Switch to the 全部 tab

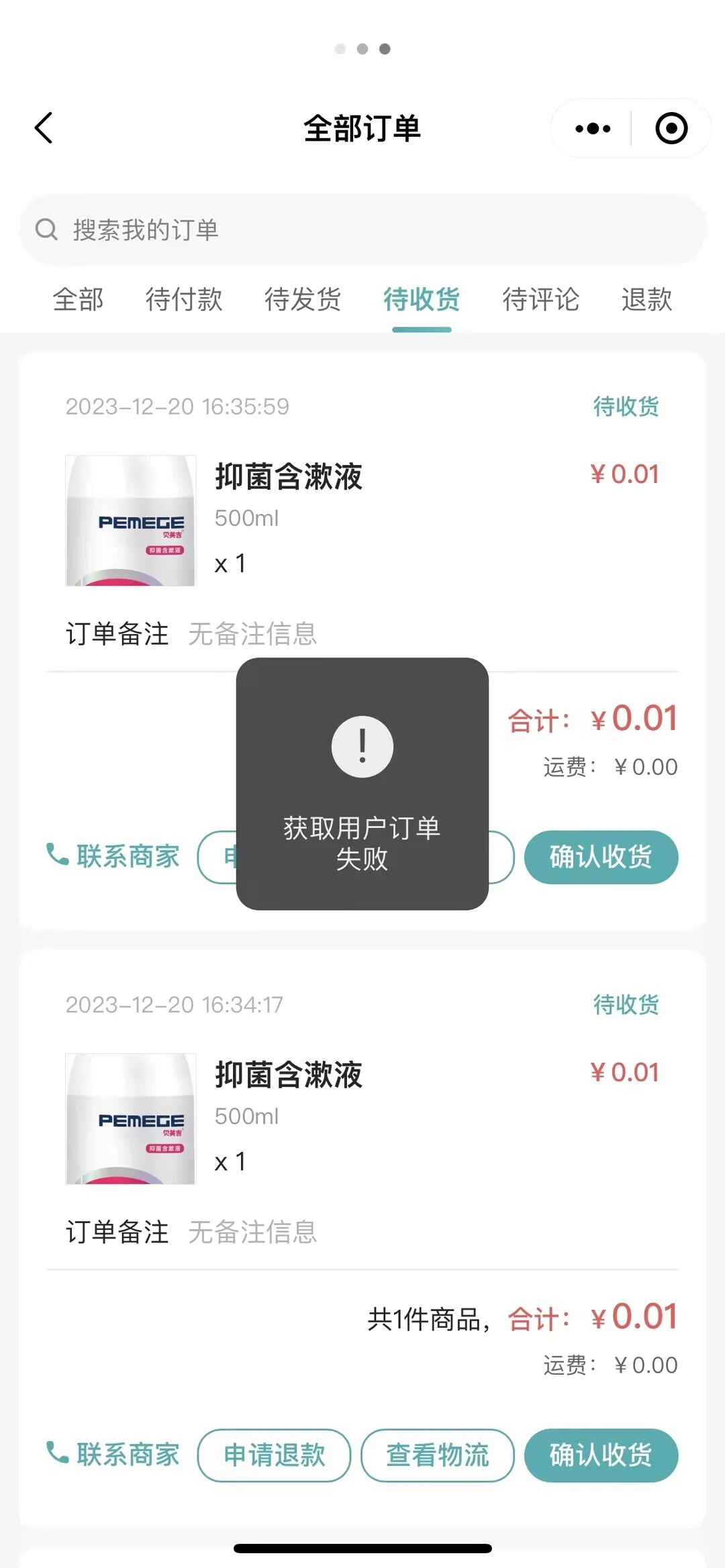pos(78,299)
